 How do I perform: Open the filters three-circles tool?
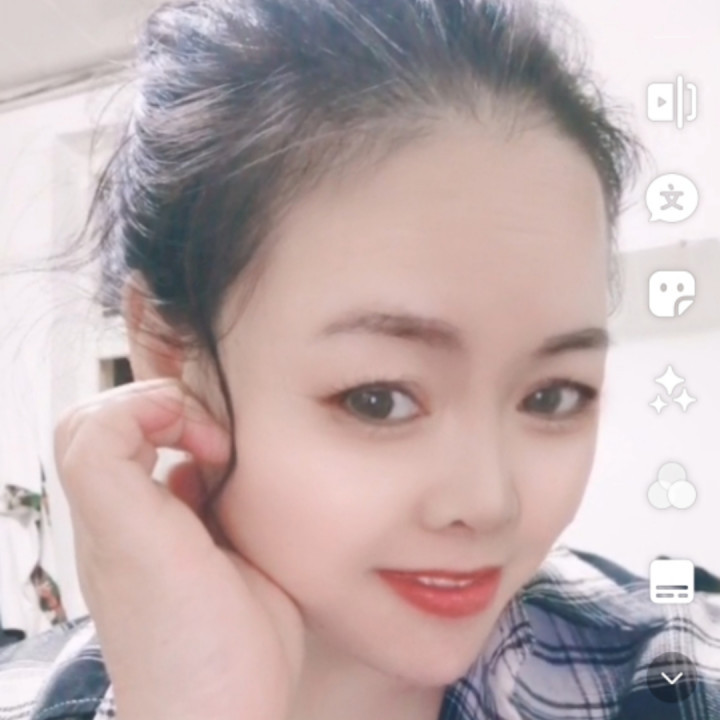click(x=671, y=486)
